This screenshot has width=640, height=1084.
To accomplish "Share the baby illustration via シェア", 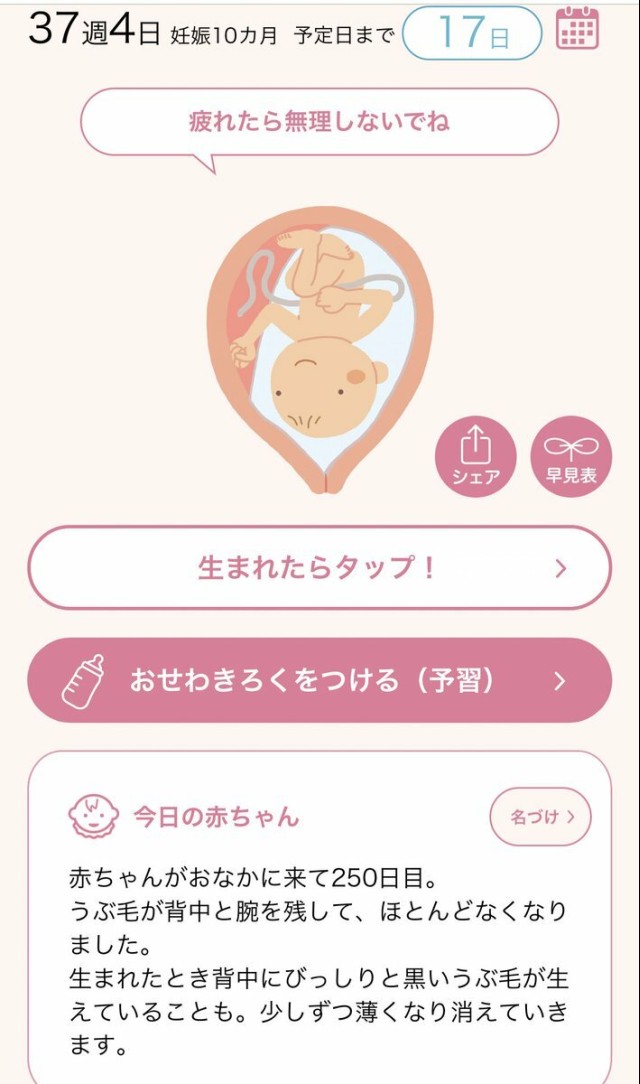I will tap(476, 454).
